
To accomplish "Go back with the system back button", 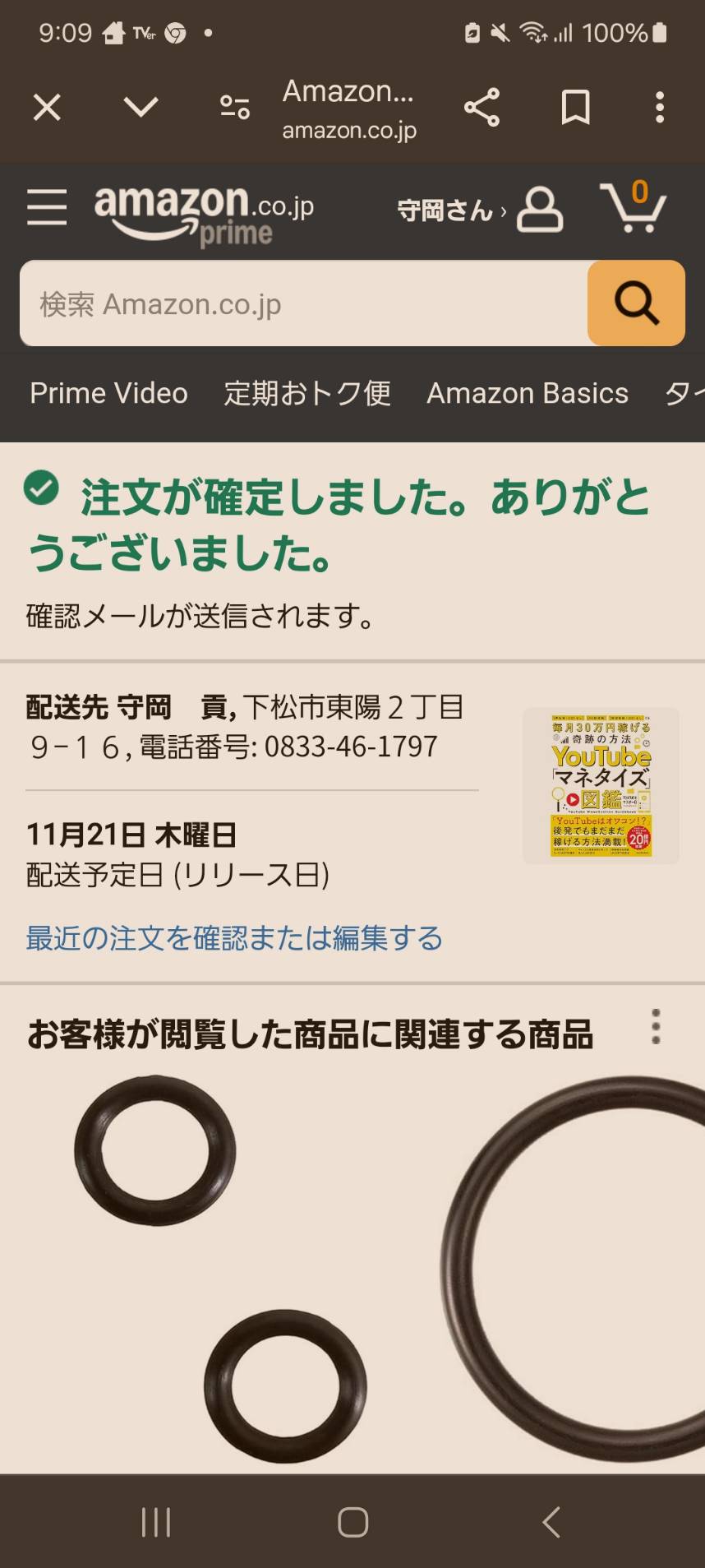I will pos(551,1522).
